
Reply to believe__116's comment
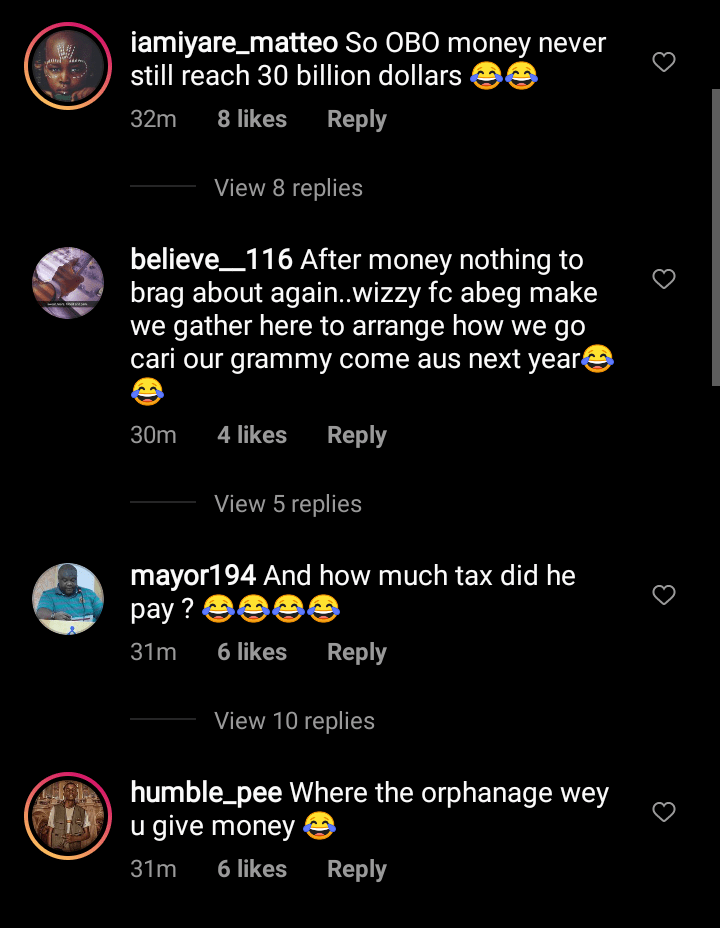(356, 435)
